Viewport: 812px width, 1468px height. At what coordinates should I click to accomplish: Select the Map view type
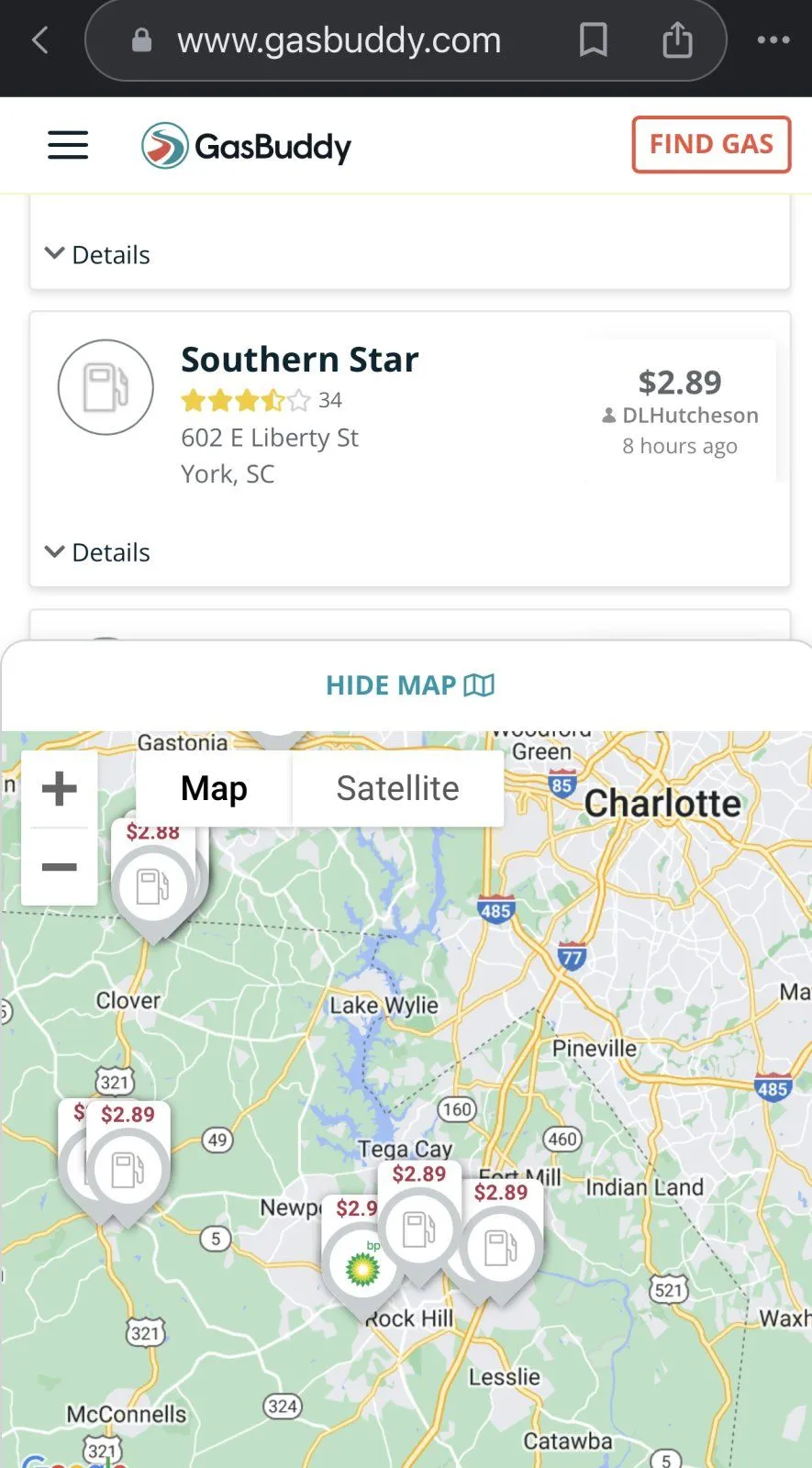214,789
